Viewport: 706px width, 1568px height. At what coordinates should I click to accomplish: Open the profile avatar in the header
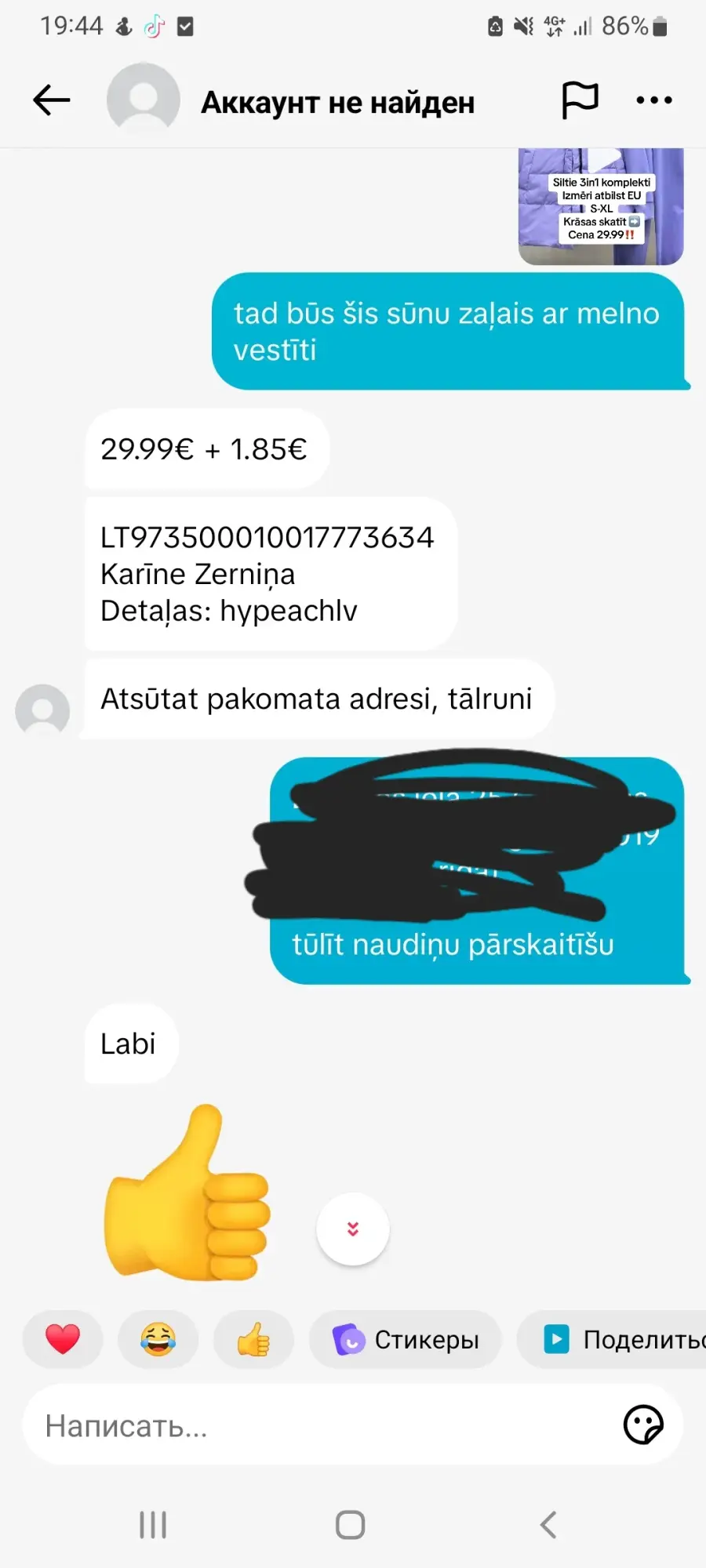144,100
